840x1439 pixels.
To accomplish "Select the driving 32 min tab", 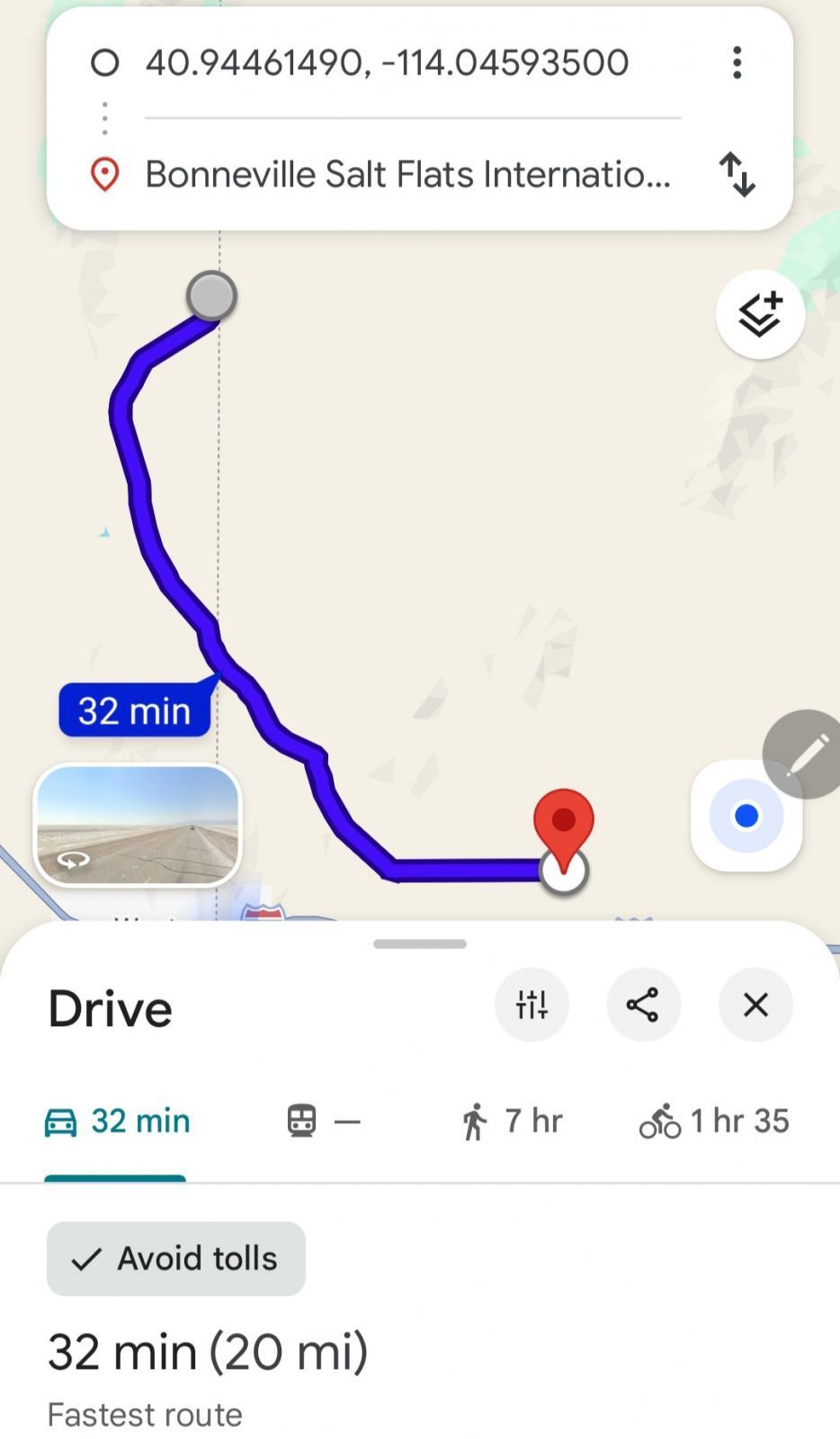I will [x=117, y=1122].
